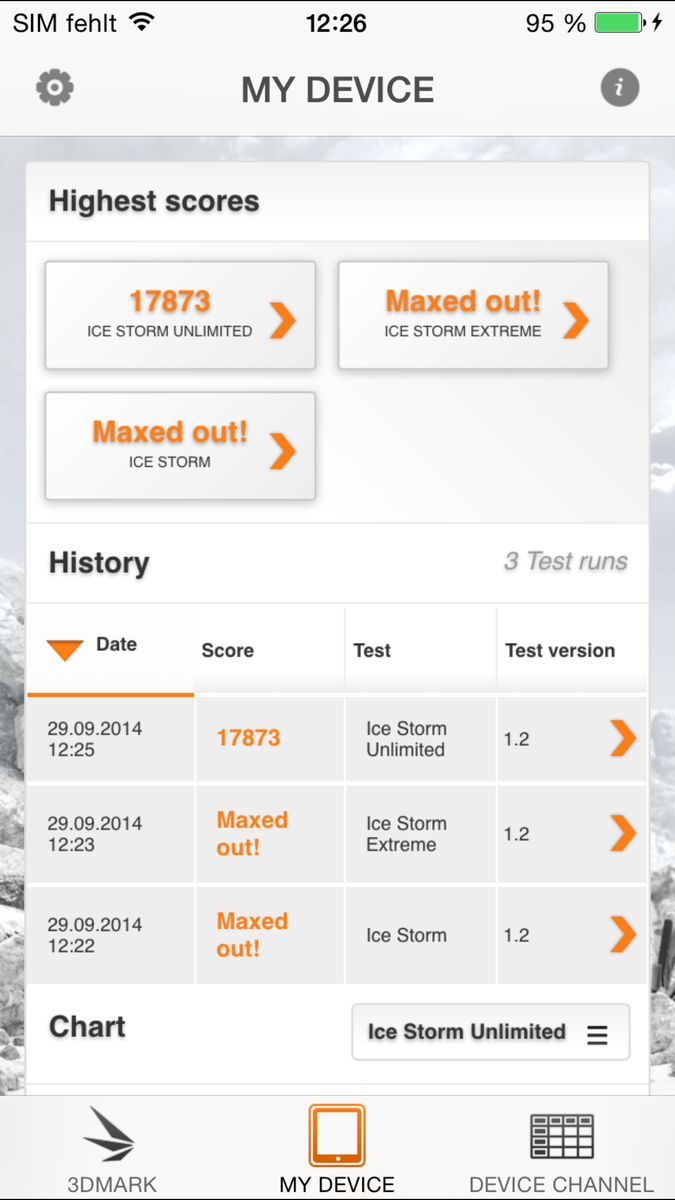This screenshot has height=1200, width=675.
Task: Switch to the 3DMARK tab
Action: click(x=111, y=1150)
